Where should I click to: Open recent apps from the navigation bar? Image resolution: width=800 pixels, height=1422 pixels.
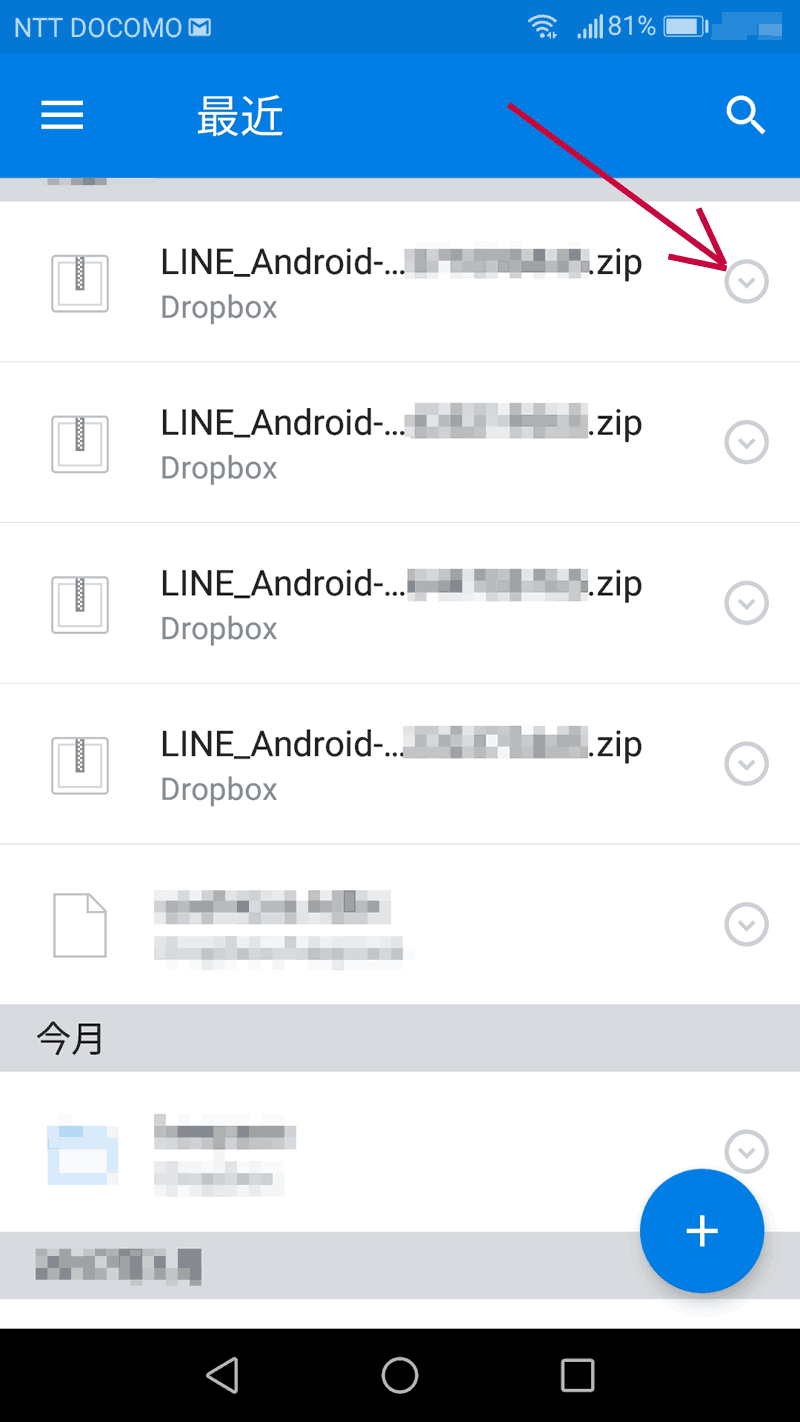[577, 1375]
